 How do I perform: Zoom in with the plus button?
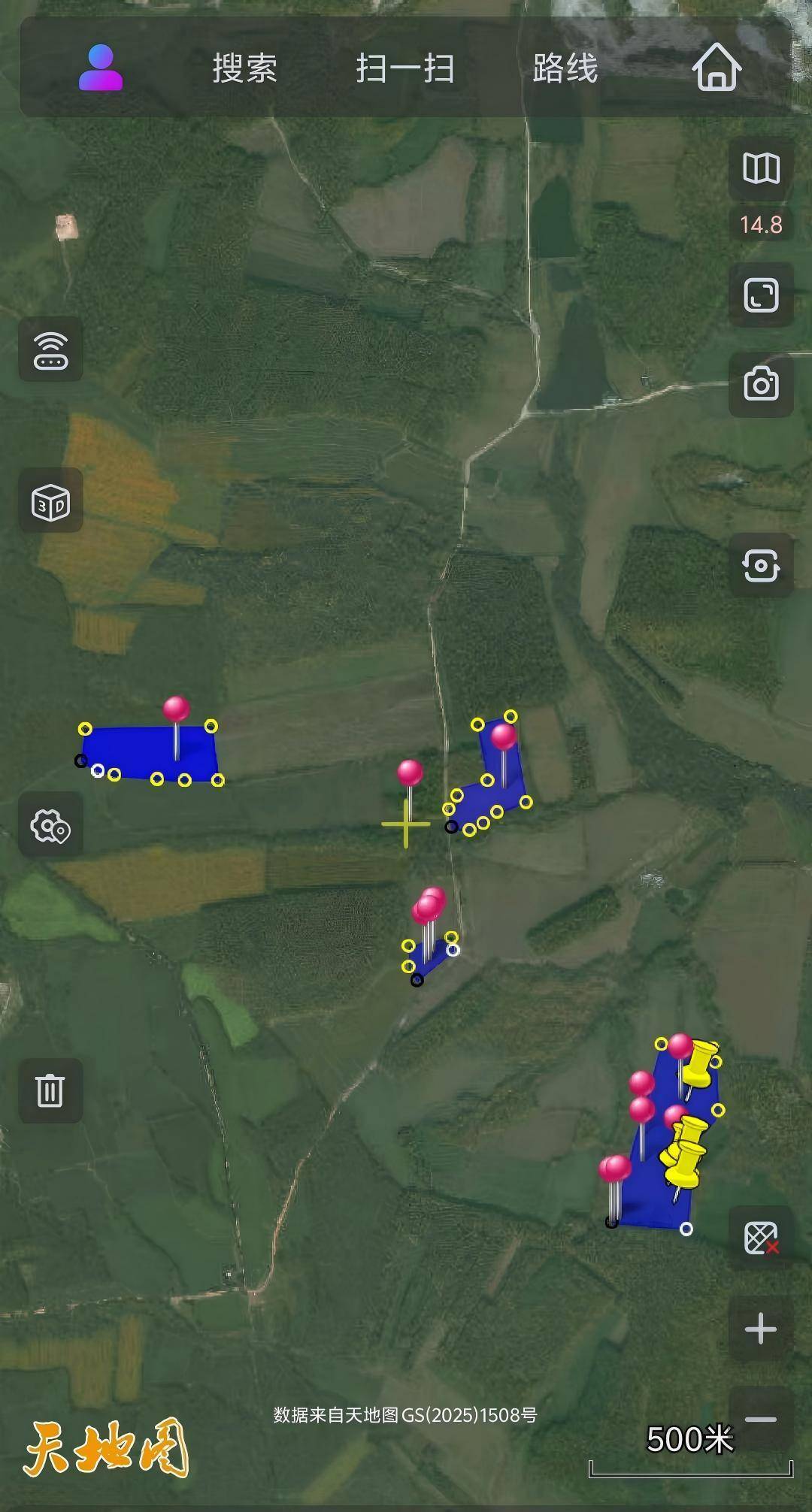(761, 1329)
